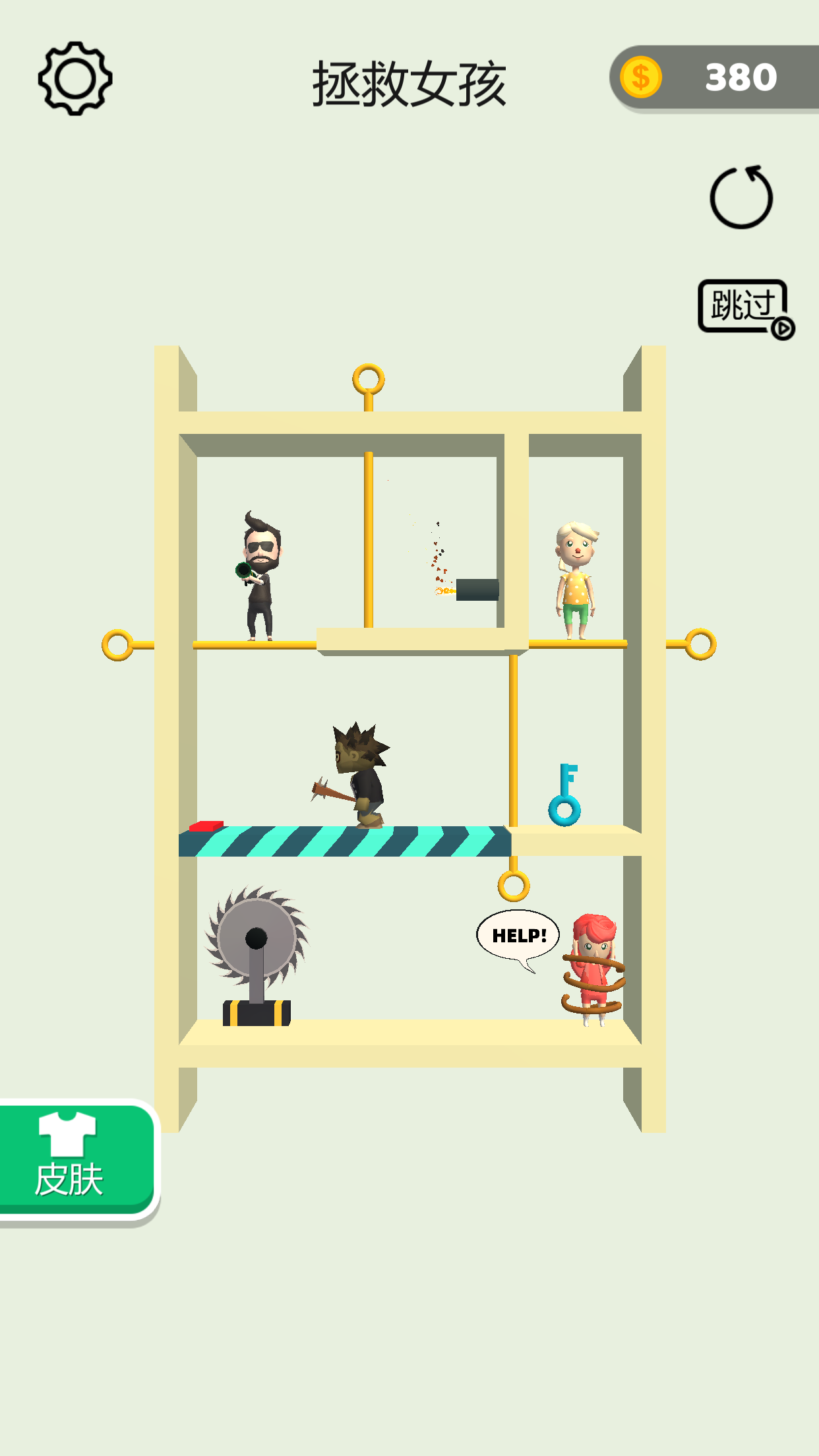The width and height of the screenshot is (819, 1456).
Task: Tap the coin balance showing 380
Action: click(x=715, y=78)
